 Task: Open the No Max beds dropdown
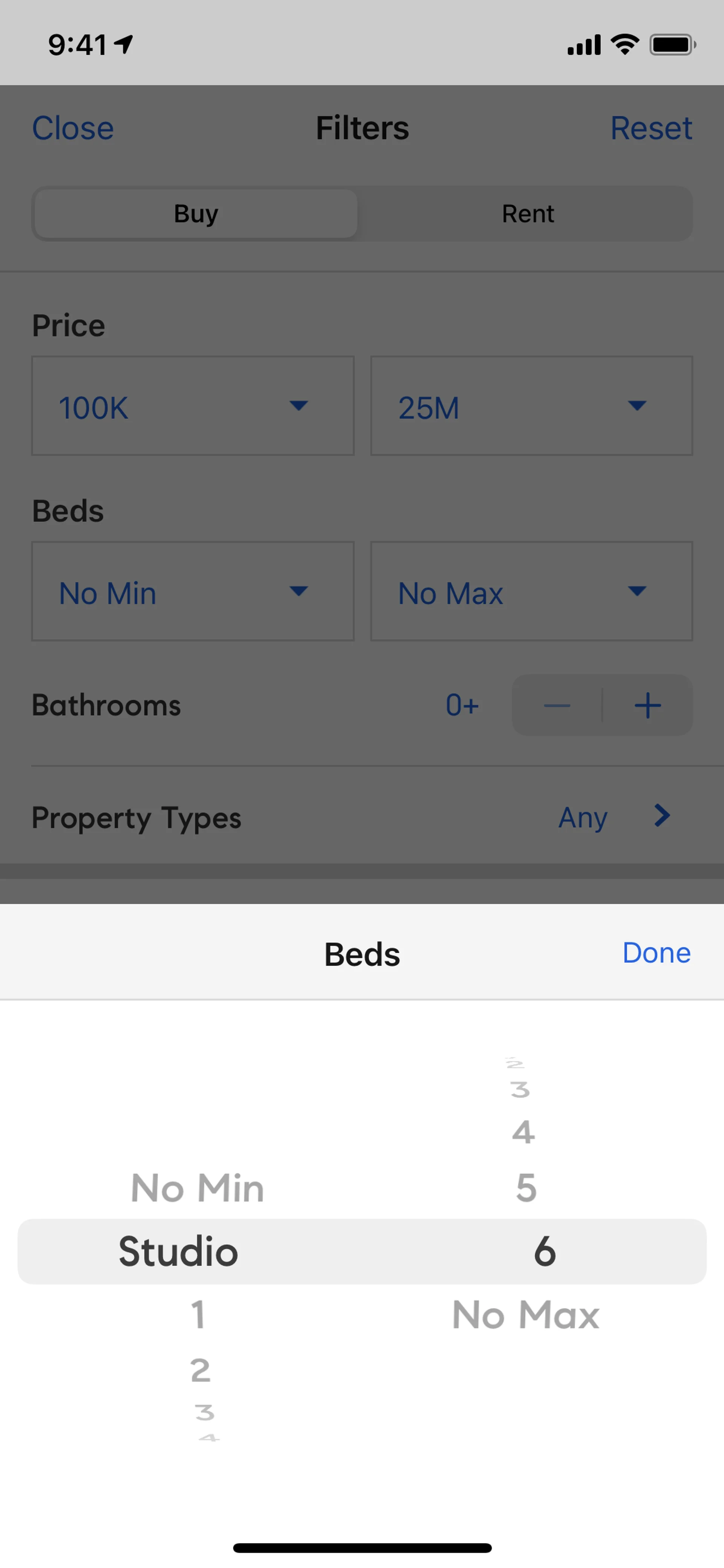(x=531, y=591)
